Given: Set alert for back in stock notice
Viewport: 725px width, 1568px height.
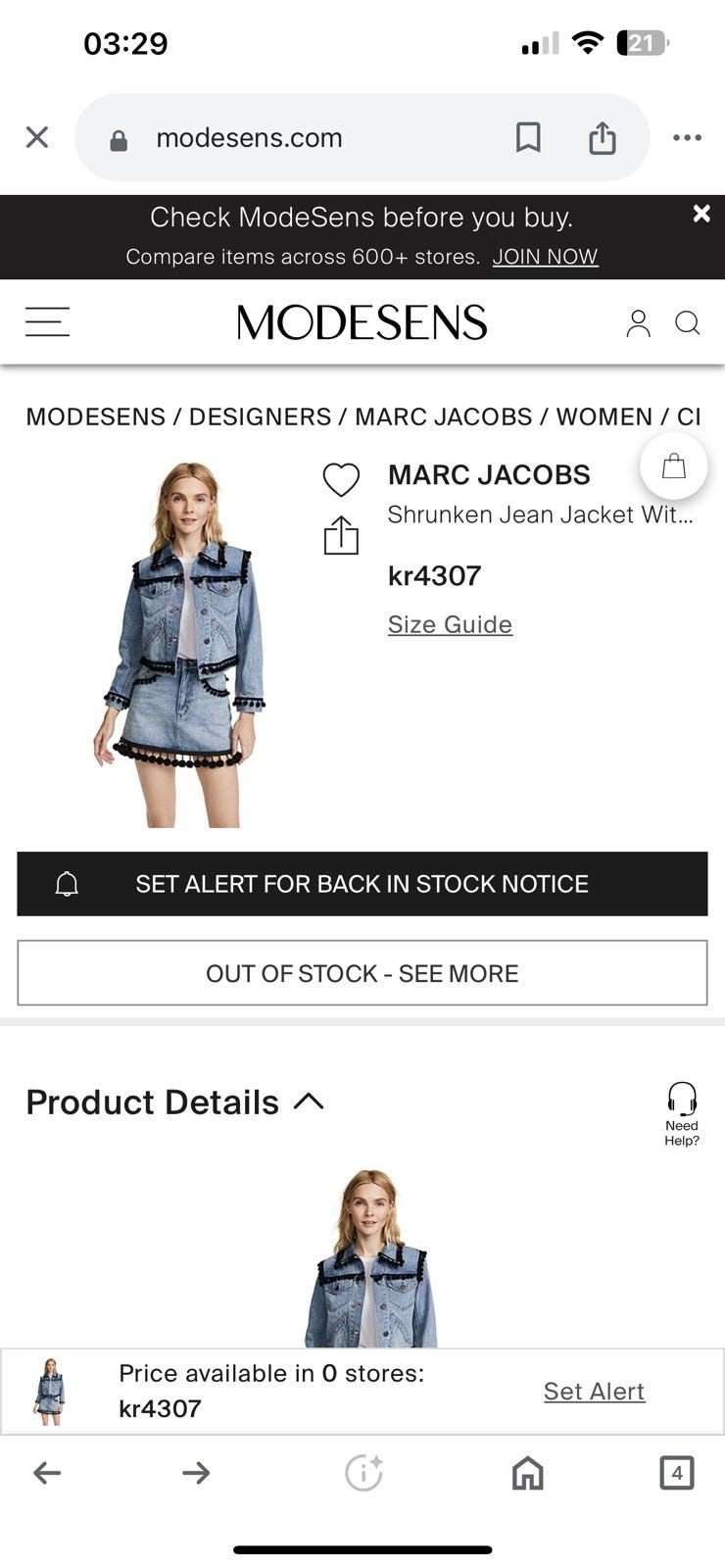Looking at the screenshot, I should [x=362, y=884].
